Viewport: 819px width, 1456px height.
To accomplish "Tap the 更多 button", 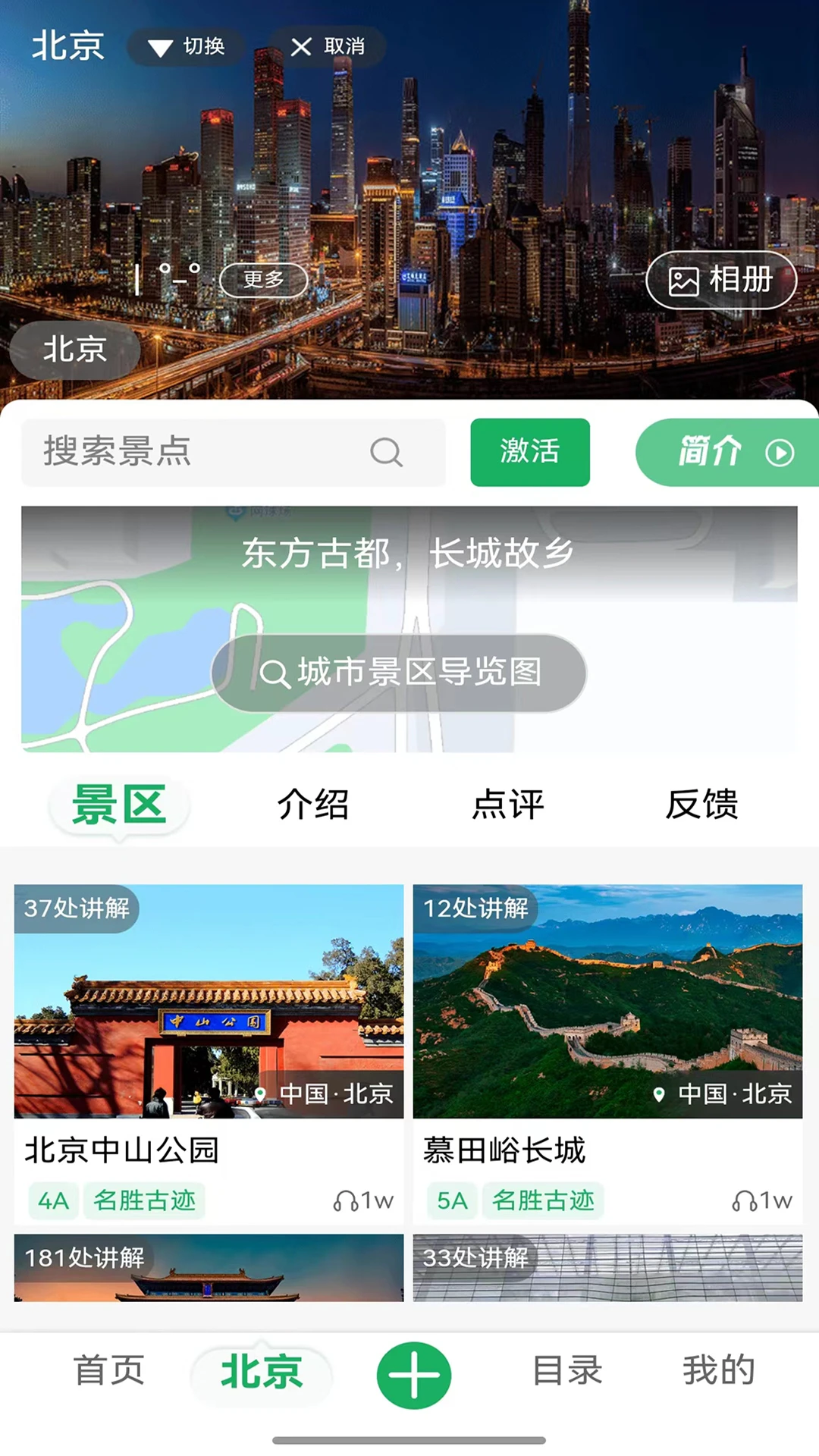I will pyautogui.click(x=263, y=280).
